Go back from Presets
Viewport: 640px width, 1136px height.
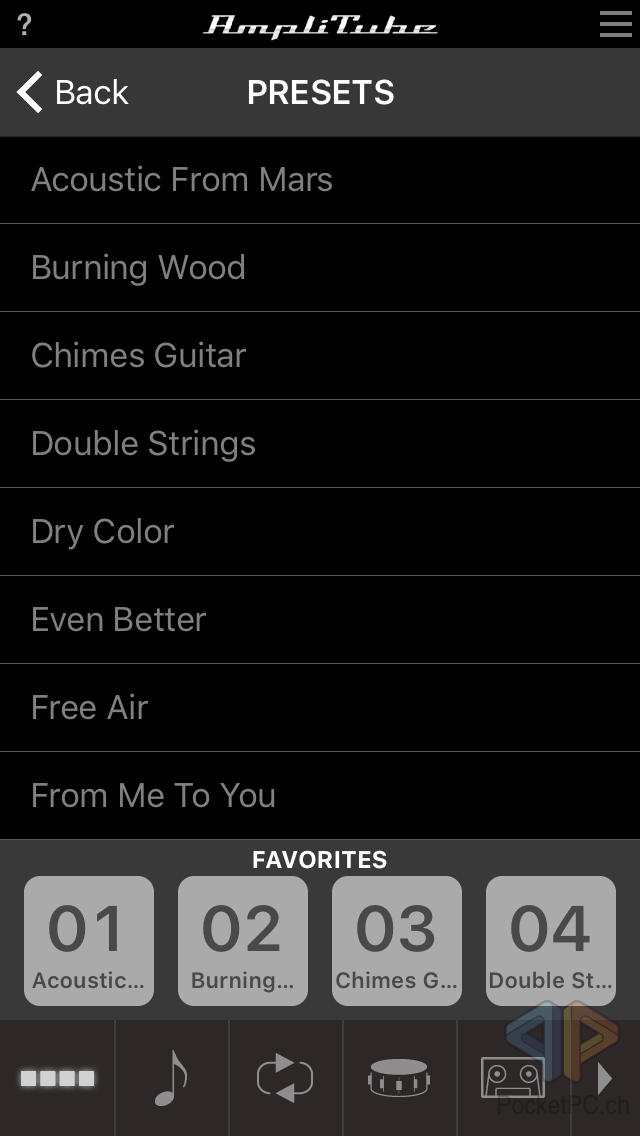pyautogui.click(x=73, y=92)
